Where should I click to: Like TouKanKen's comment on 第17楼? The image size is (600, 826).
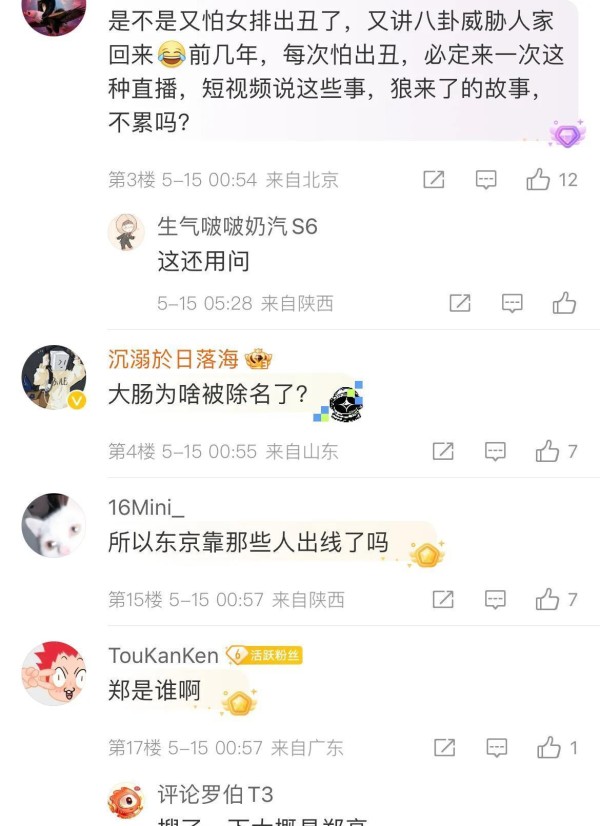[x=549, y=748]
